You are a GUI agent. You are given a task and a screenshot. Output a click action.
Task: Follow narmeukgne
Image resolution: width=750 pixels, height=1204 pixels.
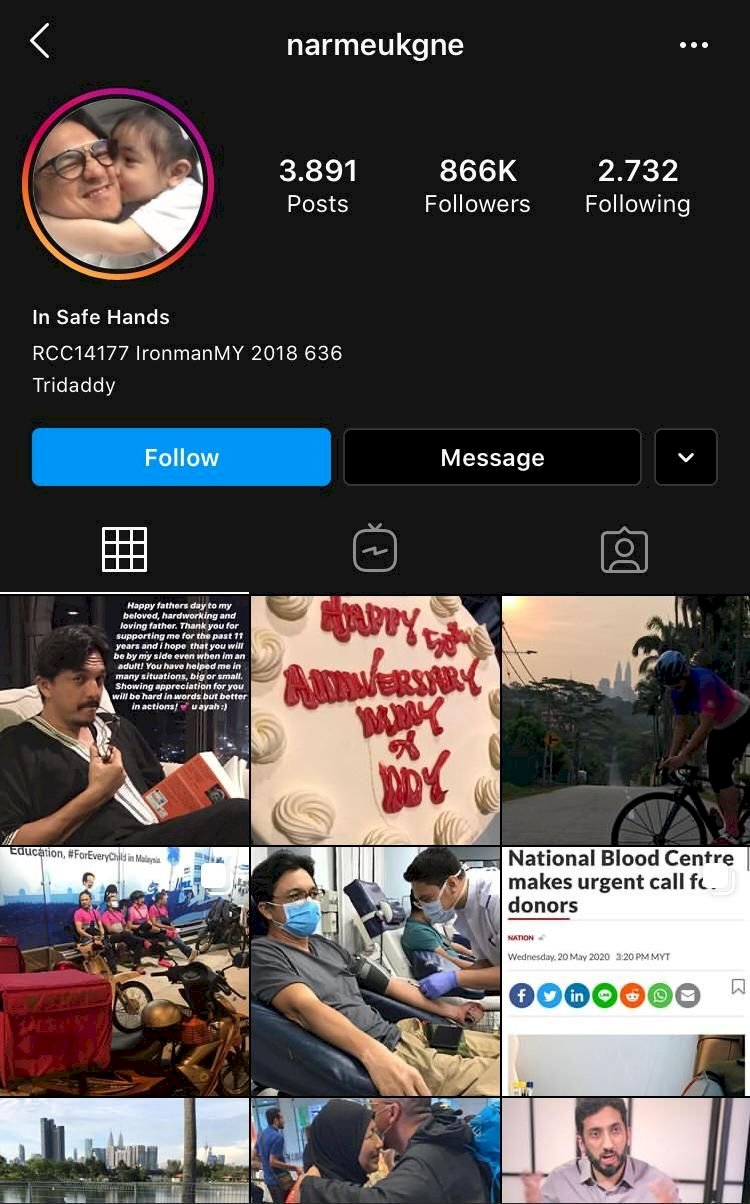(181, 457)
